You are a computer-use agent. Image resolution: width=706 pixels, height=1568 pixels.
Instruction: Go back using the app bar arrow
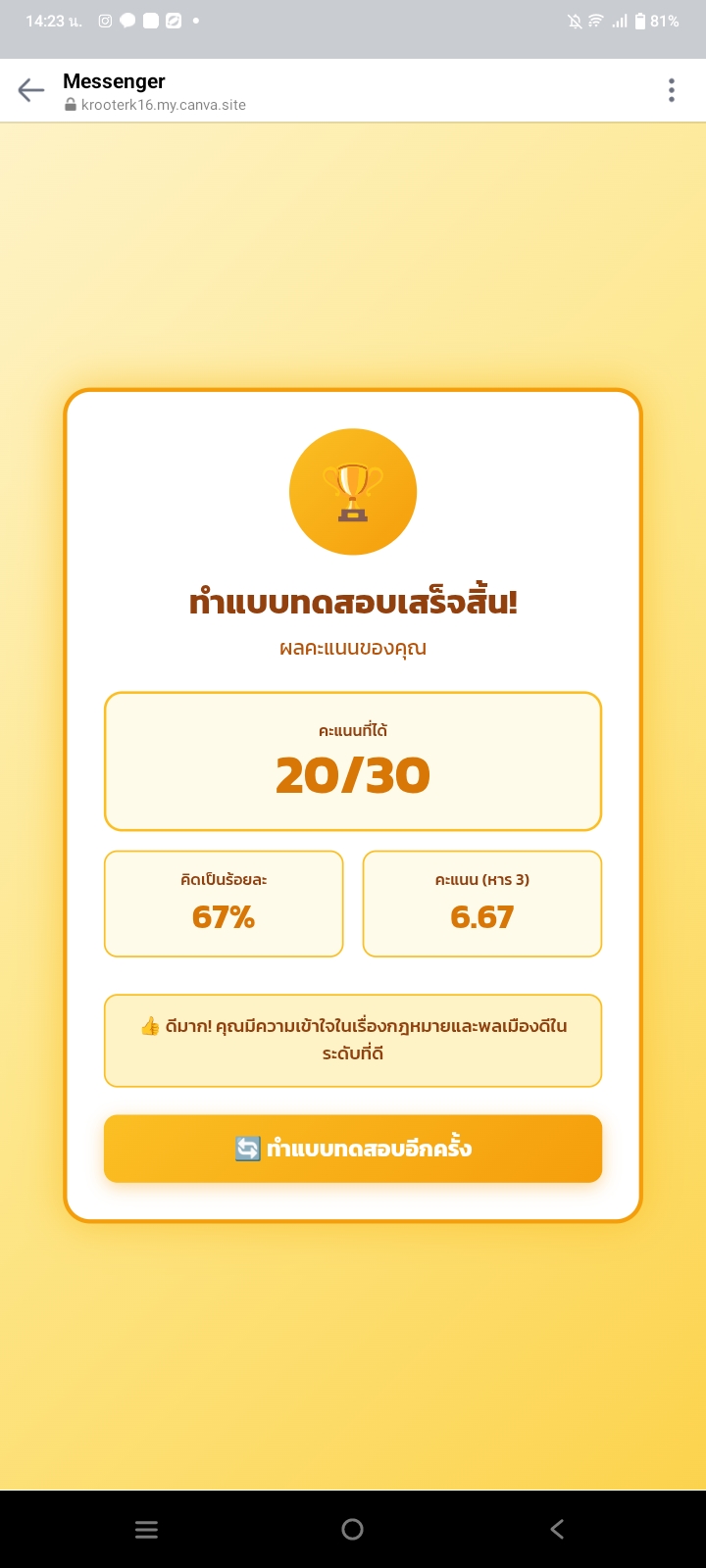(x=31, y=91)
